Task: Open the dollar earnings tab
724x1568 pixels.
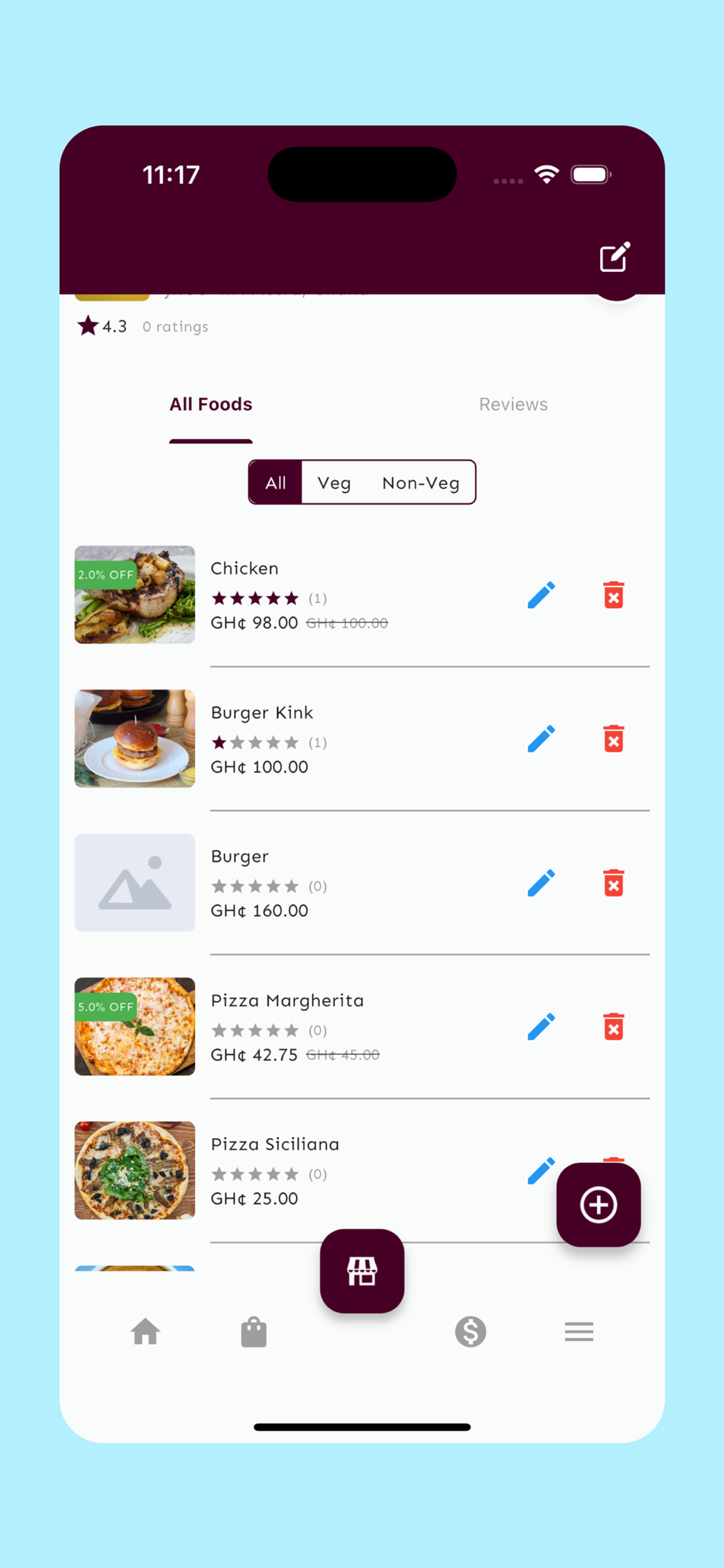Action: (471, 1331)
